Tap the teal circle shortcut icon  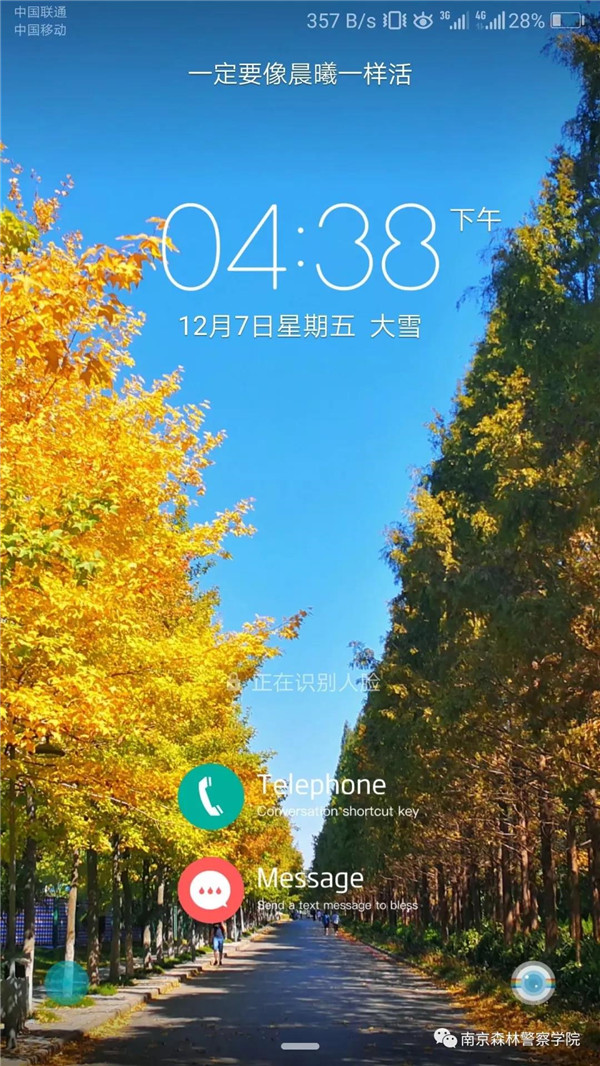67,982
